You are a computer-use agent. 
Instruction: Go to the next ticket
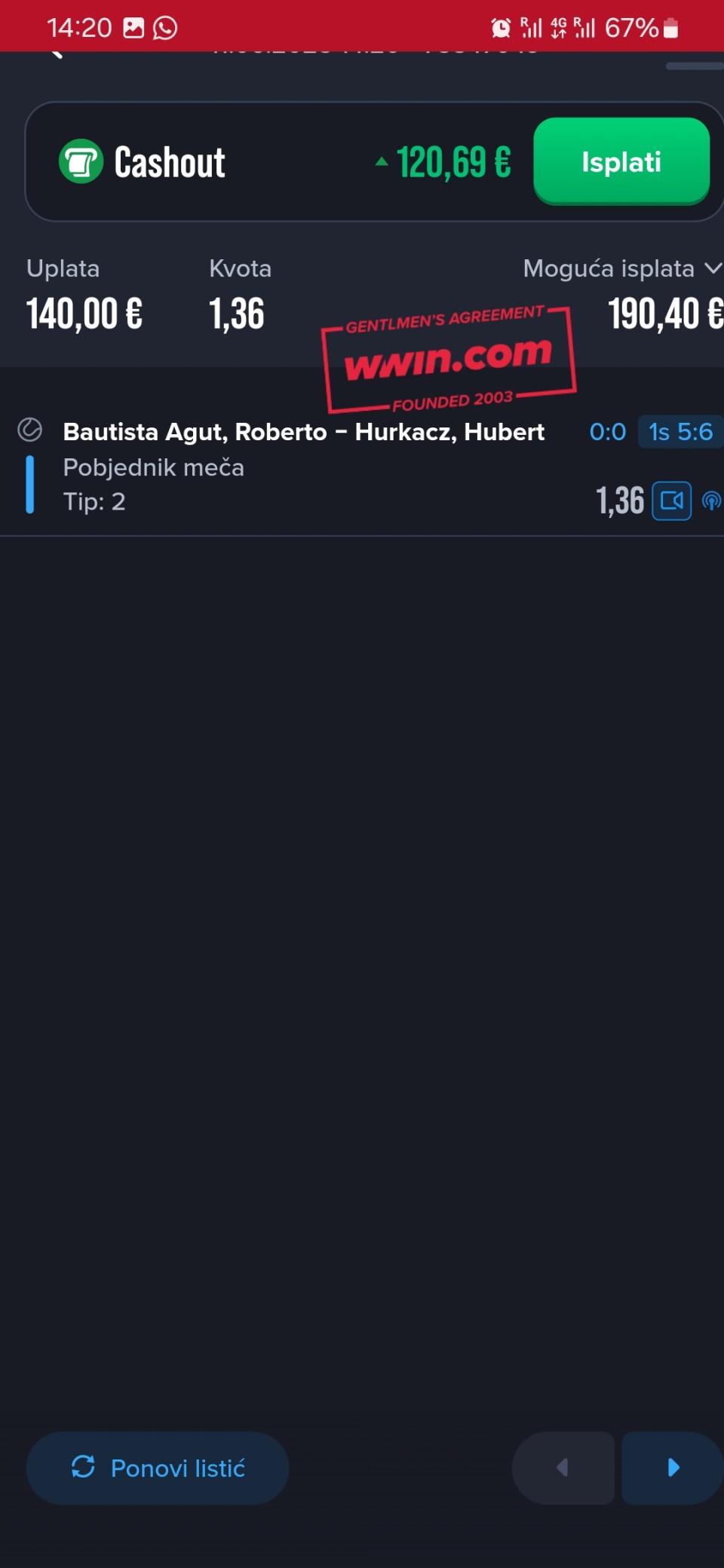(x=672, y=1468)
